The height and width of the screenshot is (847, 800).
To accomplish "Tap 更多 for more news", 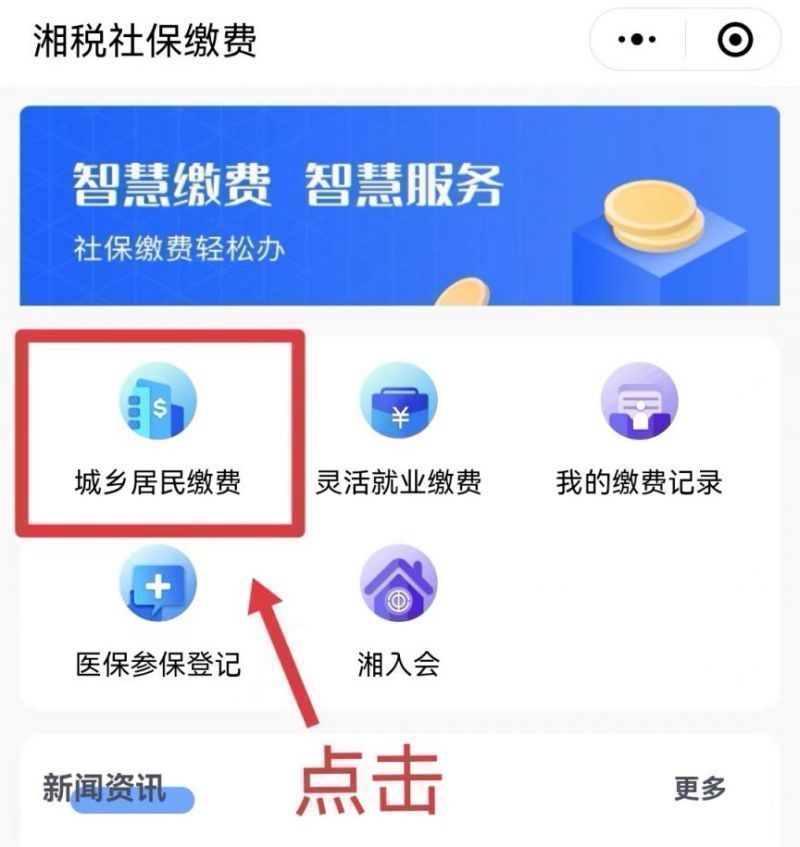I will tap(700, 788).
